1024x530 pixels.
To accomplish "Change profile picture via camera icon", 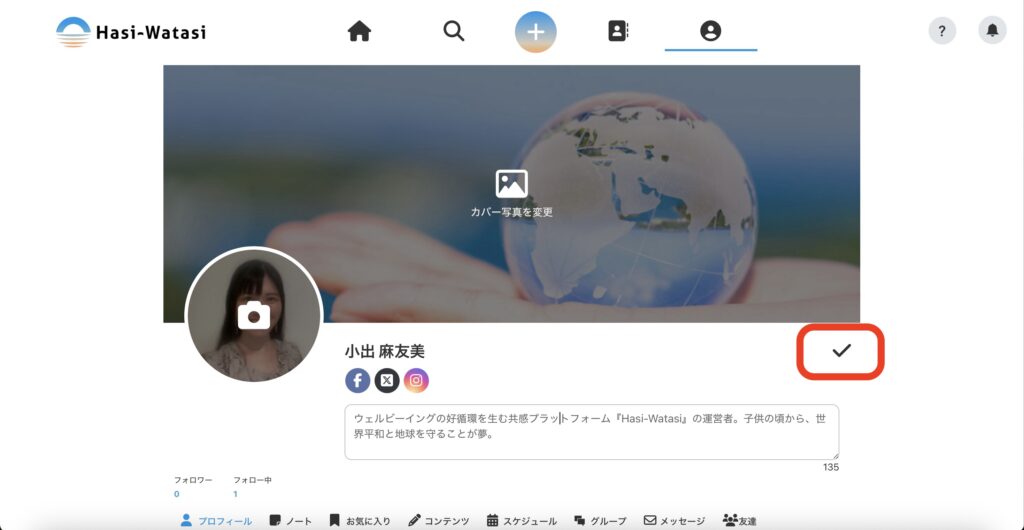I will [x=254, y=315].
